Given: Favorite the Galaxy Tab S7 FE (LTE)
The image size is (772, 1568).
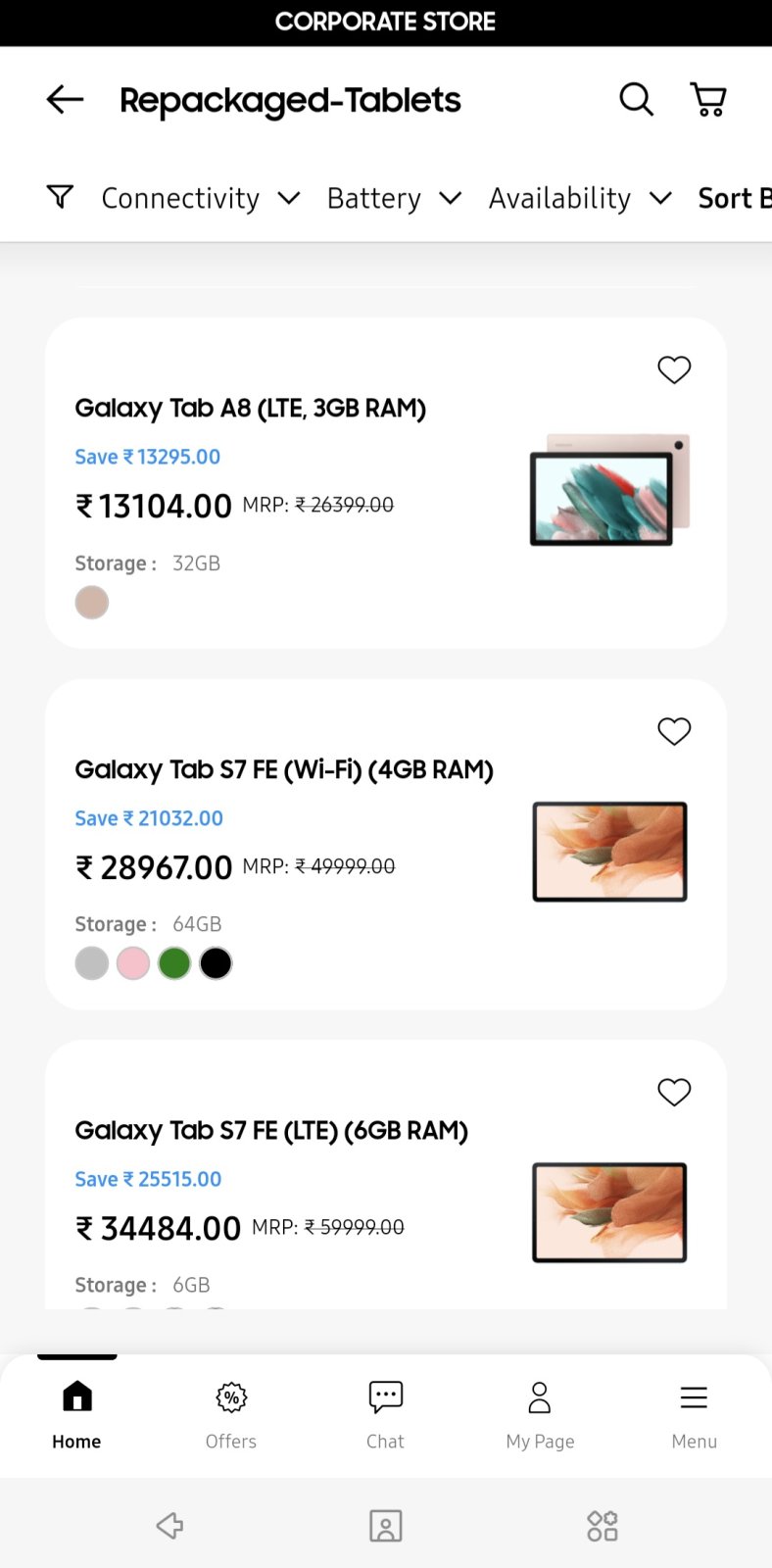Looking at the screenshot, I should [x=674, y=1092].
